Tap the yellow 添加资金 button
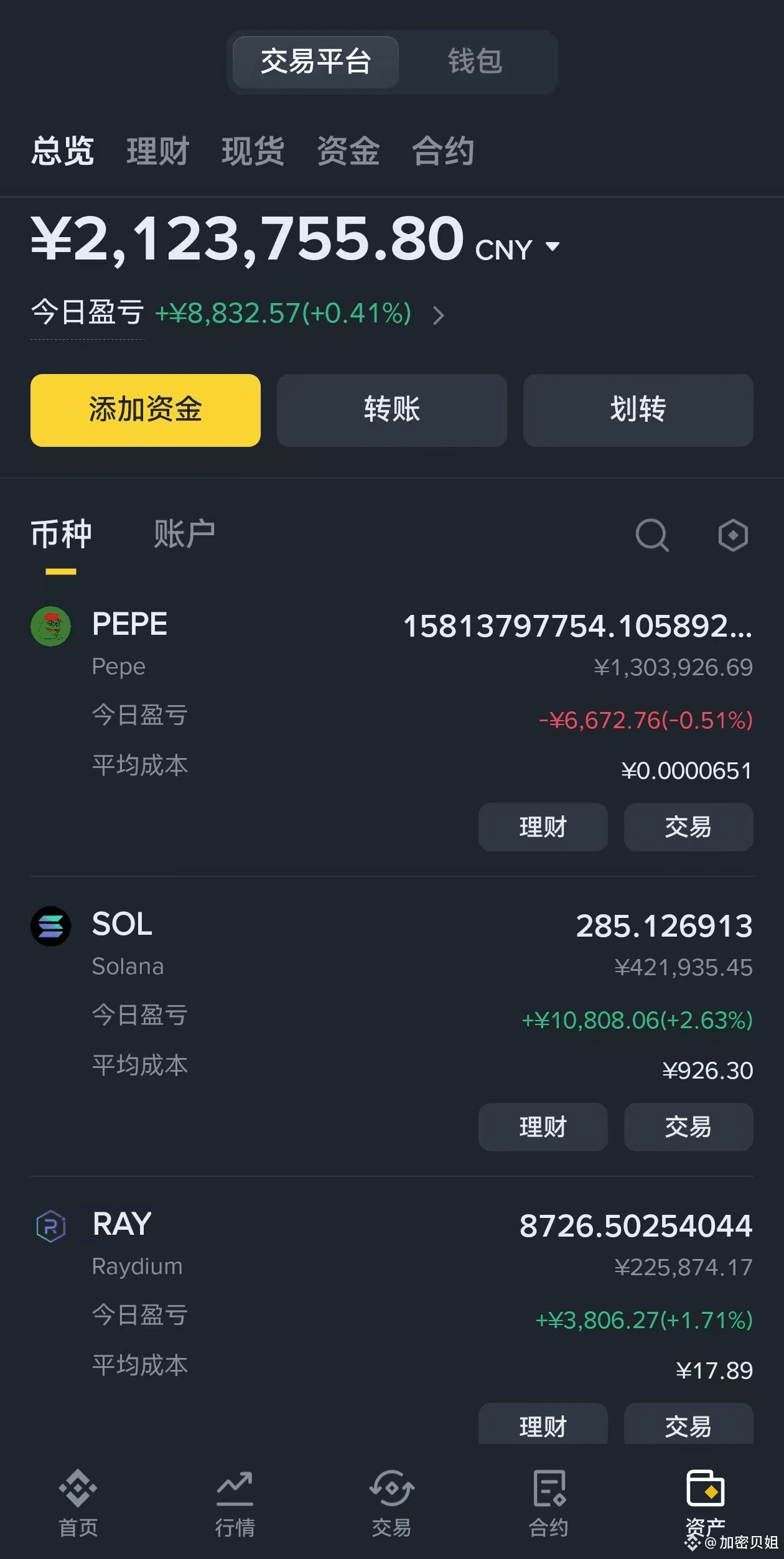This screenshot has width=784, height=1559. point(146,410)
